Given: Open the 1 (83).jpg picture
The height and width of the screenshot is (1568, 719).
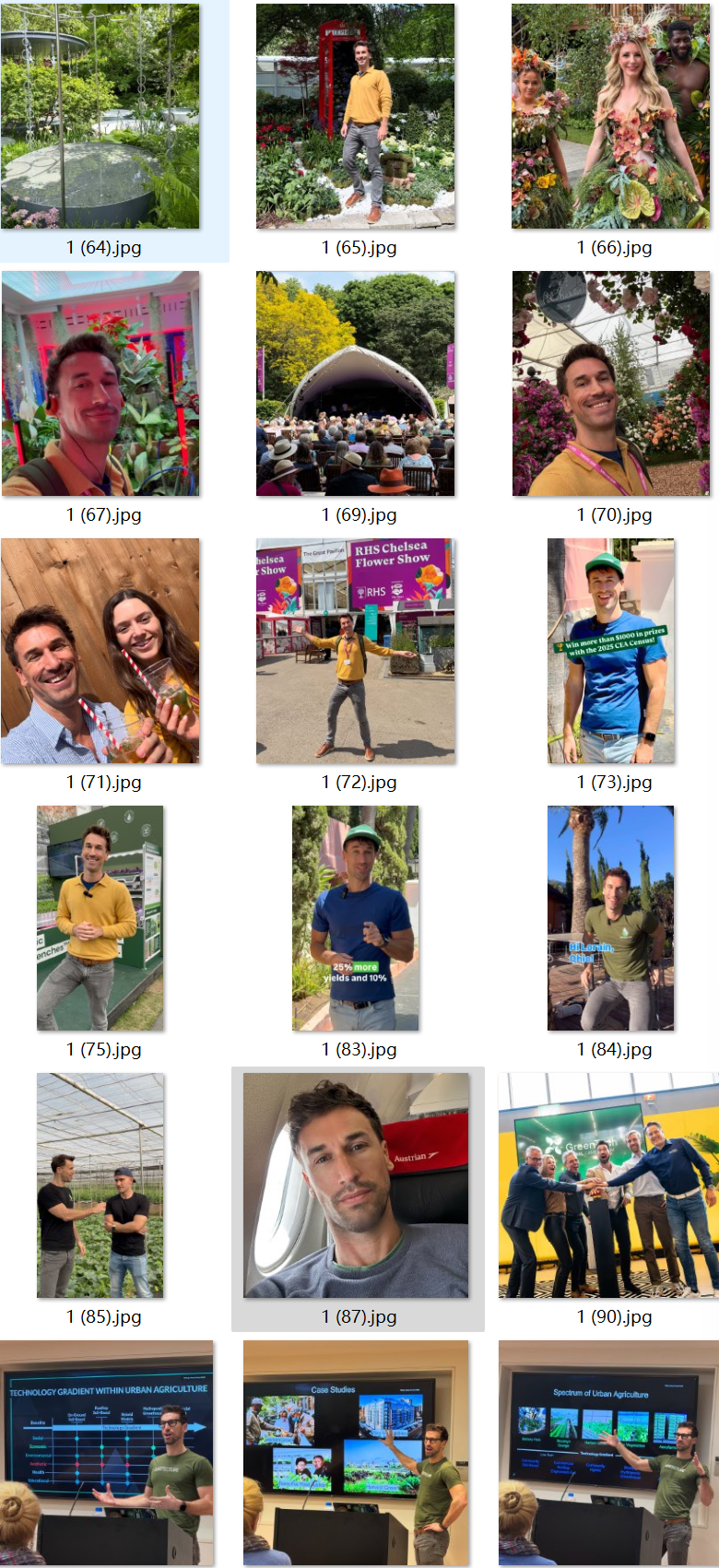Looking at the screenshot, I should [356, 918].
